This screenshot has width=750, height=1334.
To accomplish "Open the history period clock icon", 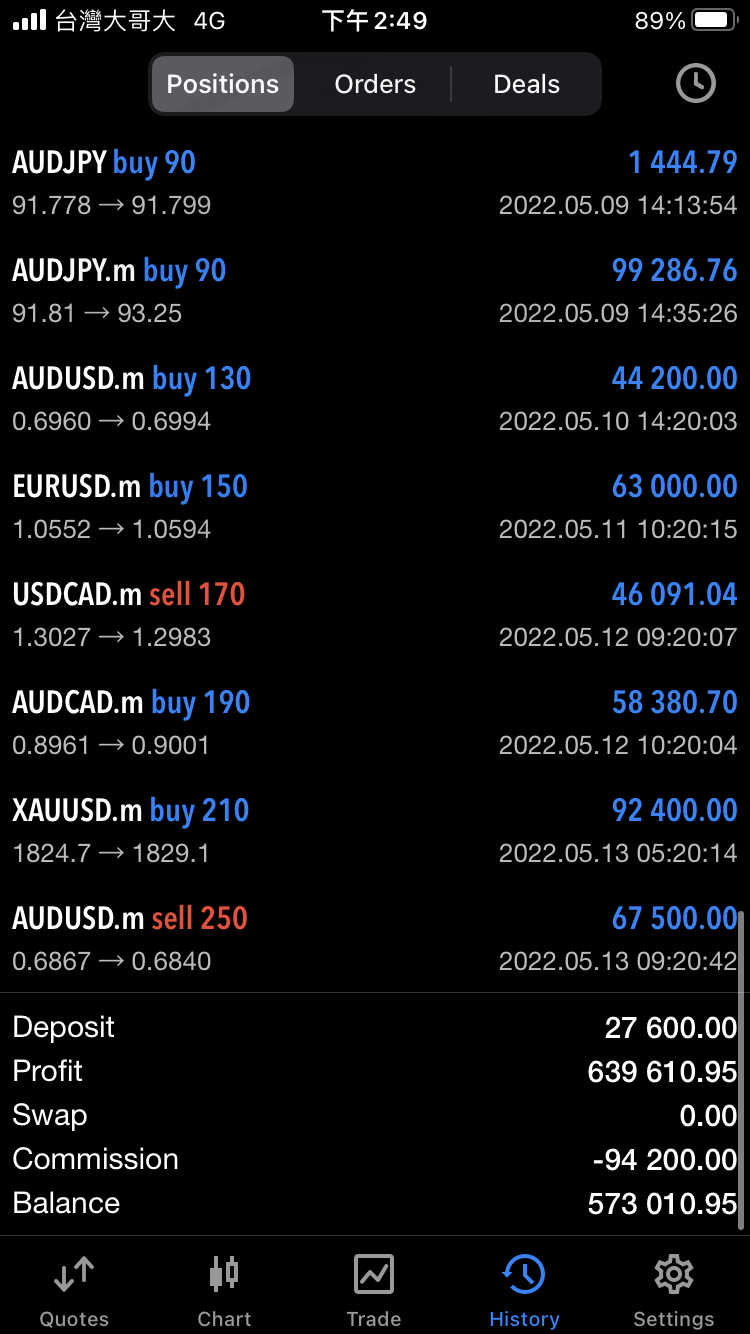I will coord(695,84).
